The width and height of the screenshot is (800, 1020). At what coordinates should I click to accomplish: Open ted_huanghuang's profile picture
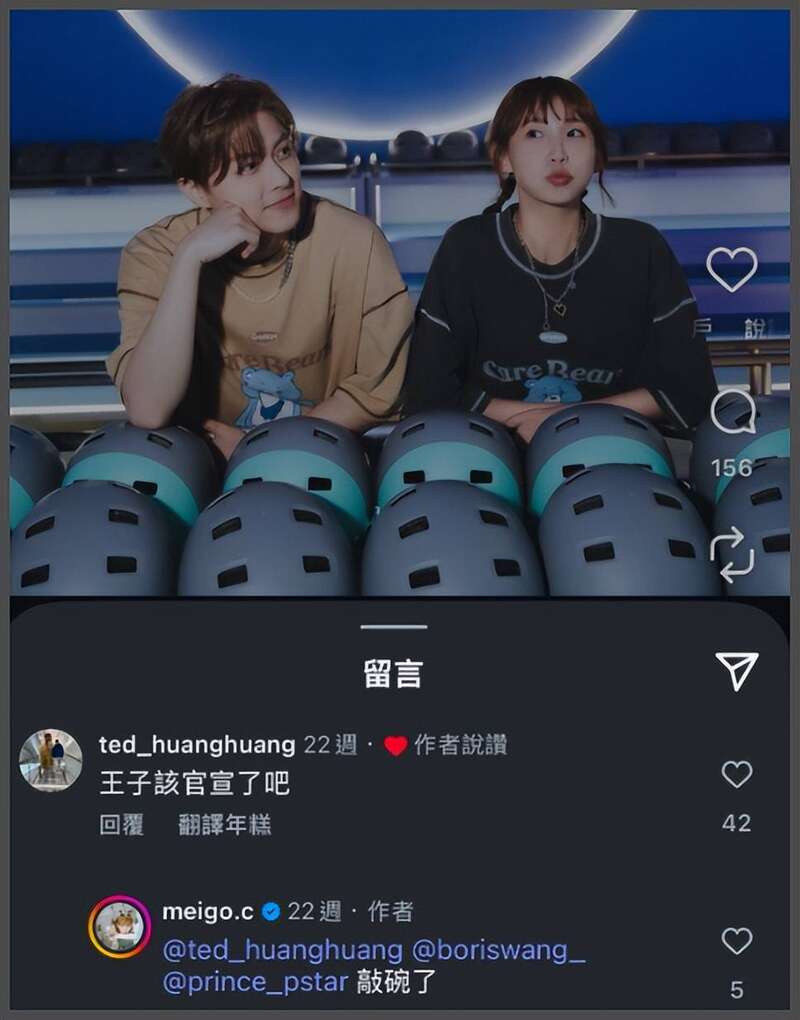pyautogui.click(x=50, y=760)
